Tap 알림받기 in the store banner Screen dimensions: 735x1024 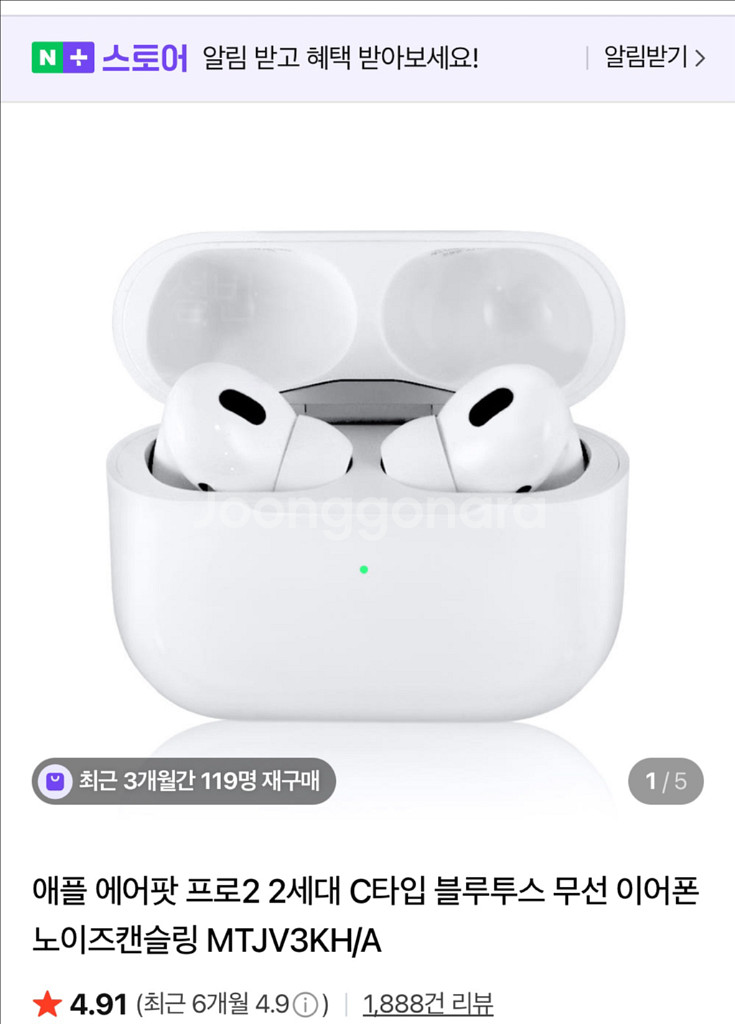point(654,57)
